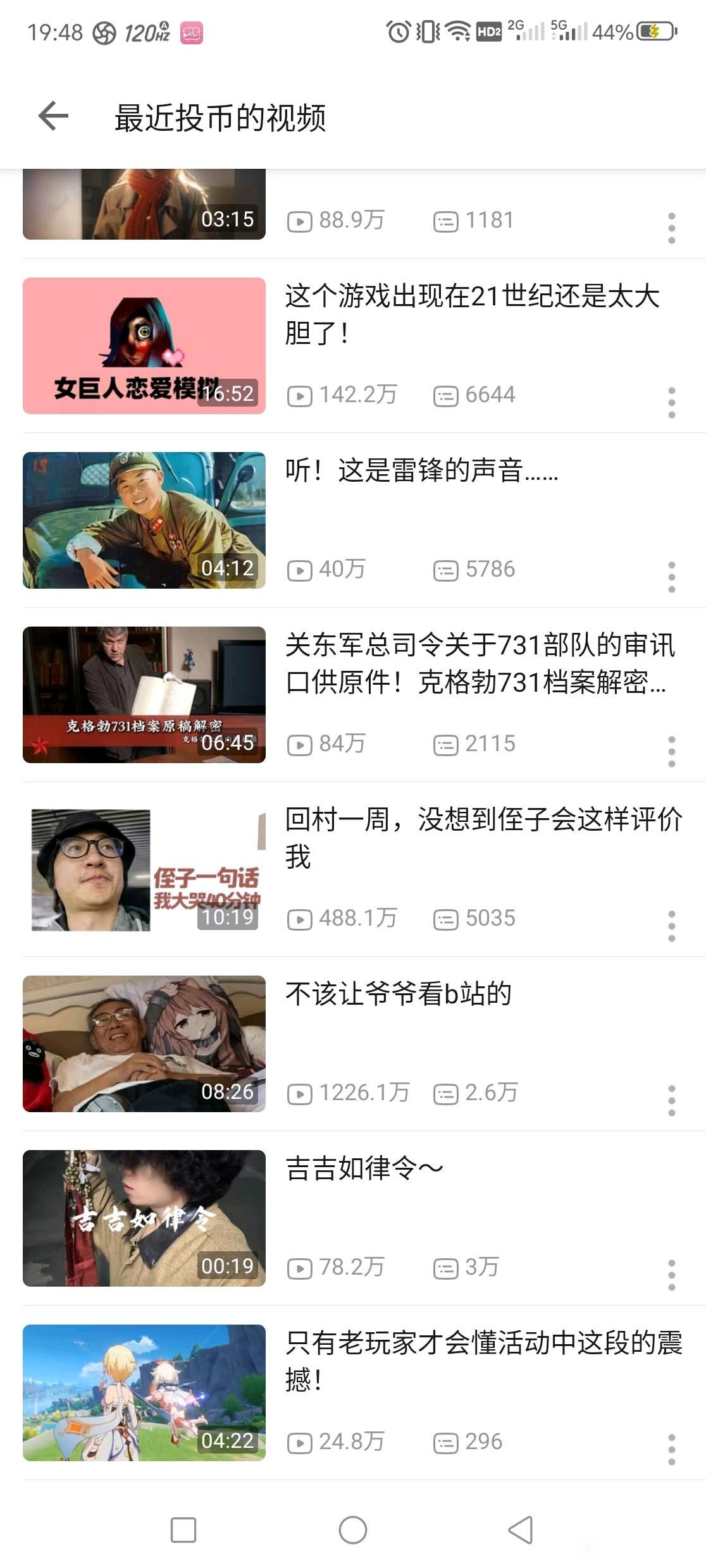Show more options for 只有老玩家才会懂 video

coord(671,1450)
